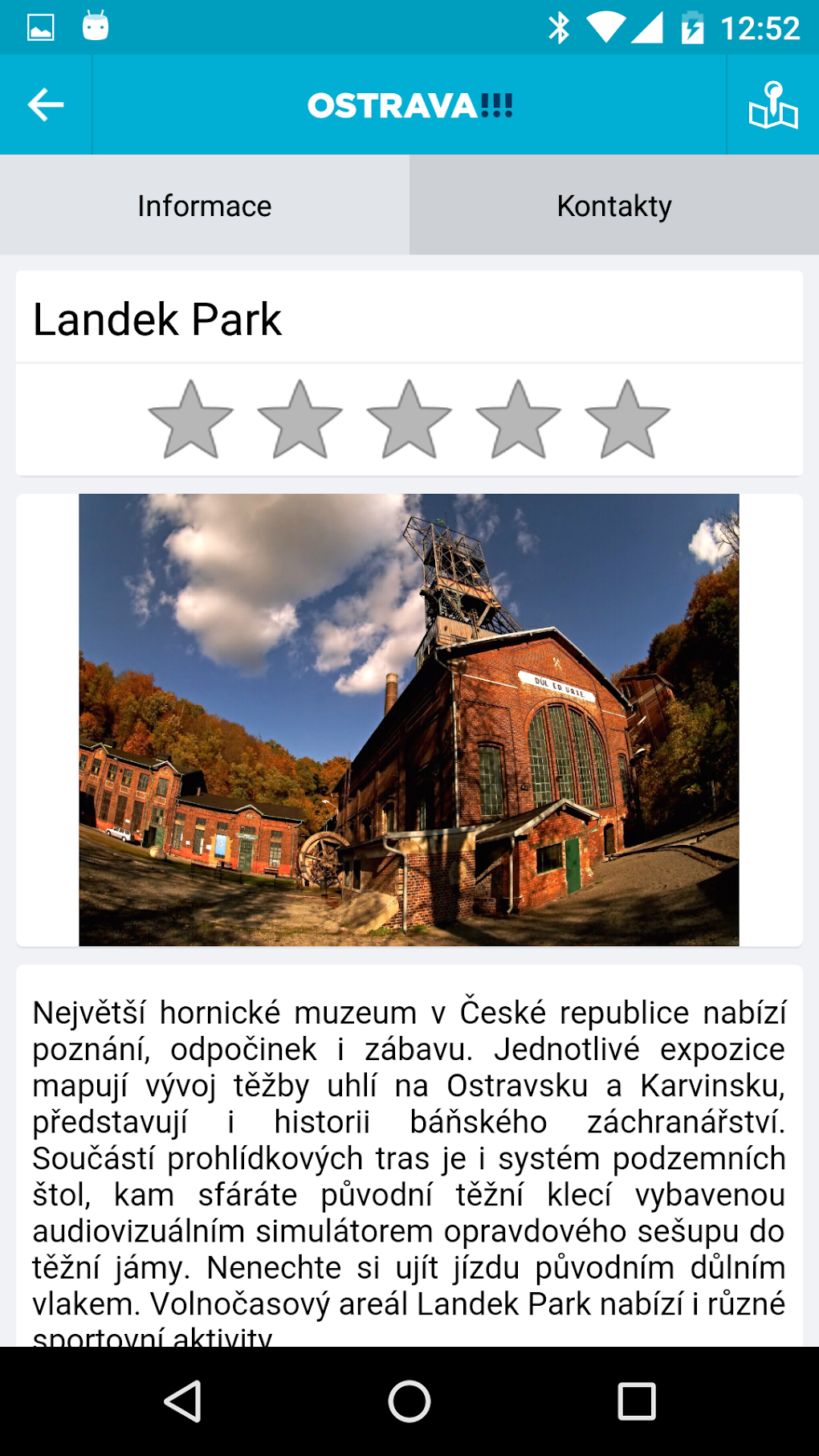Rate Landek Park one star
Viewport: 819px width, 1456px height.
point(191,420)
